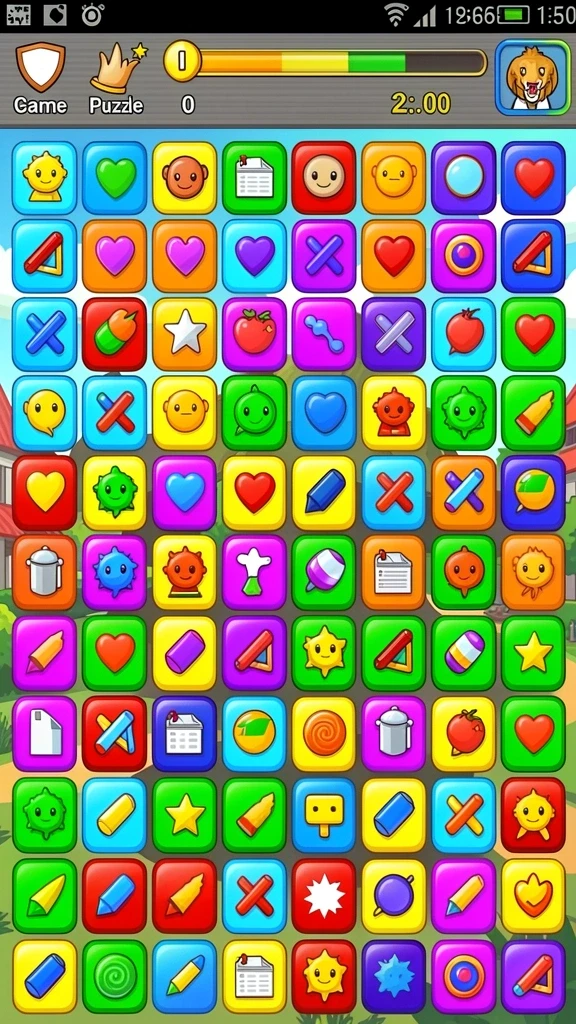Viewport: 576px width, 1024px height.
Task: Tap the yellow robot face on blue tile
Action: click(325, 814)
